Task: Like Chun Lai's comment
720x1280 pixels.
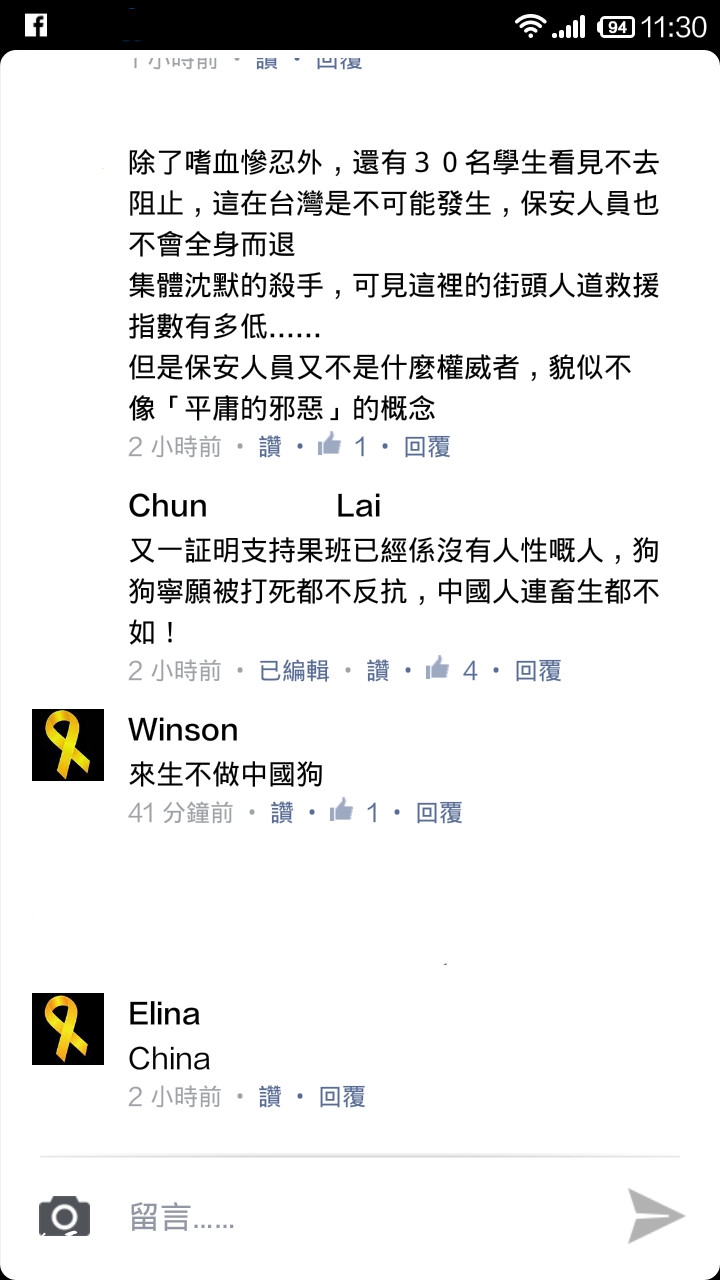Action: click(x=378, y=671)
